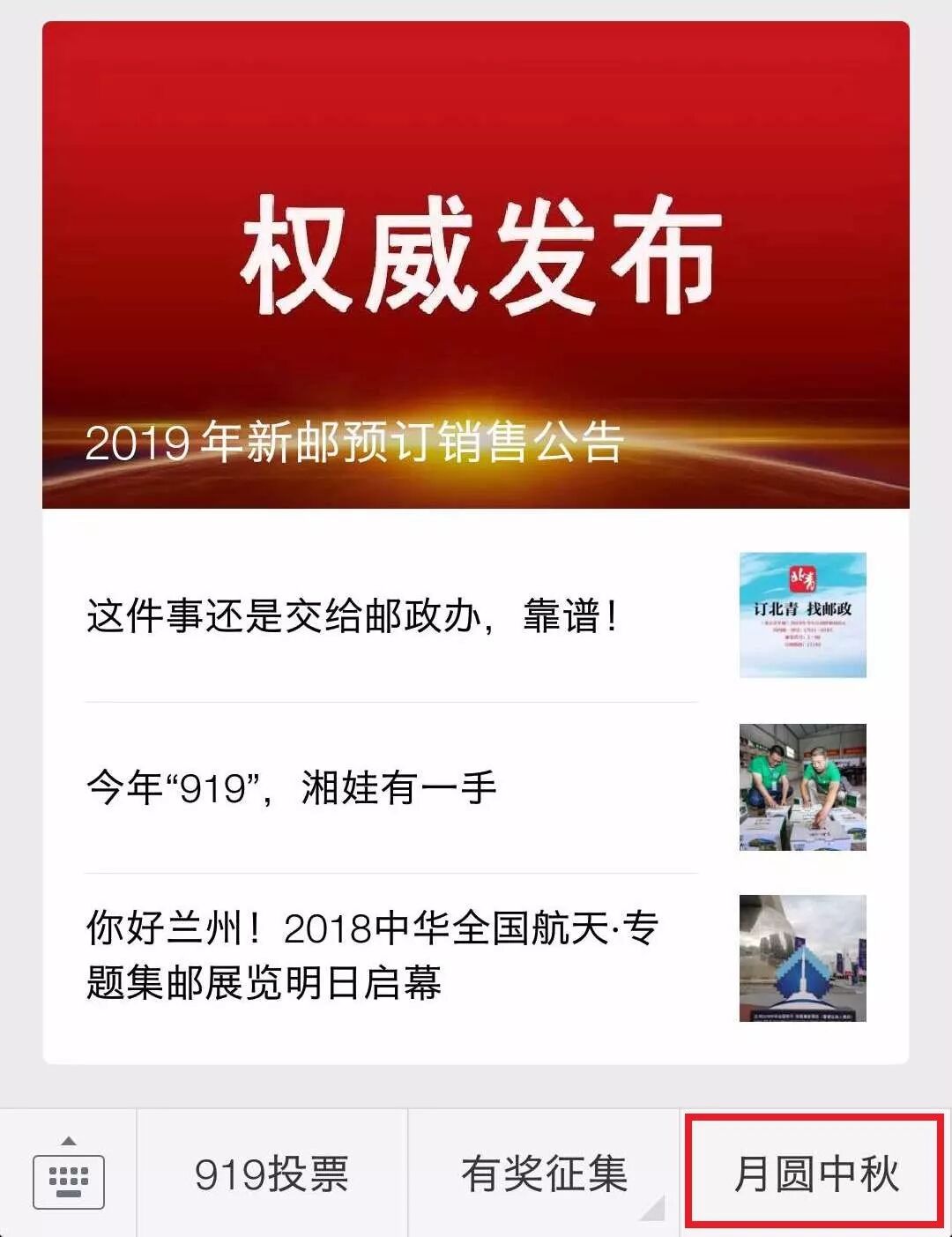Switch to keyboard input mode
Screen dimensions: 952x1237
click(69, 1174)
